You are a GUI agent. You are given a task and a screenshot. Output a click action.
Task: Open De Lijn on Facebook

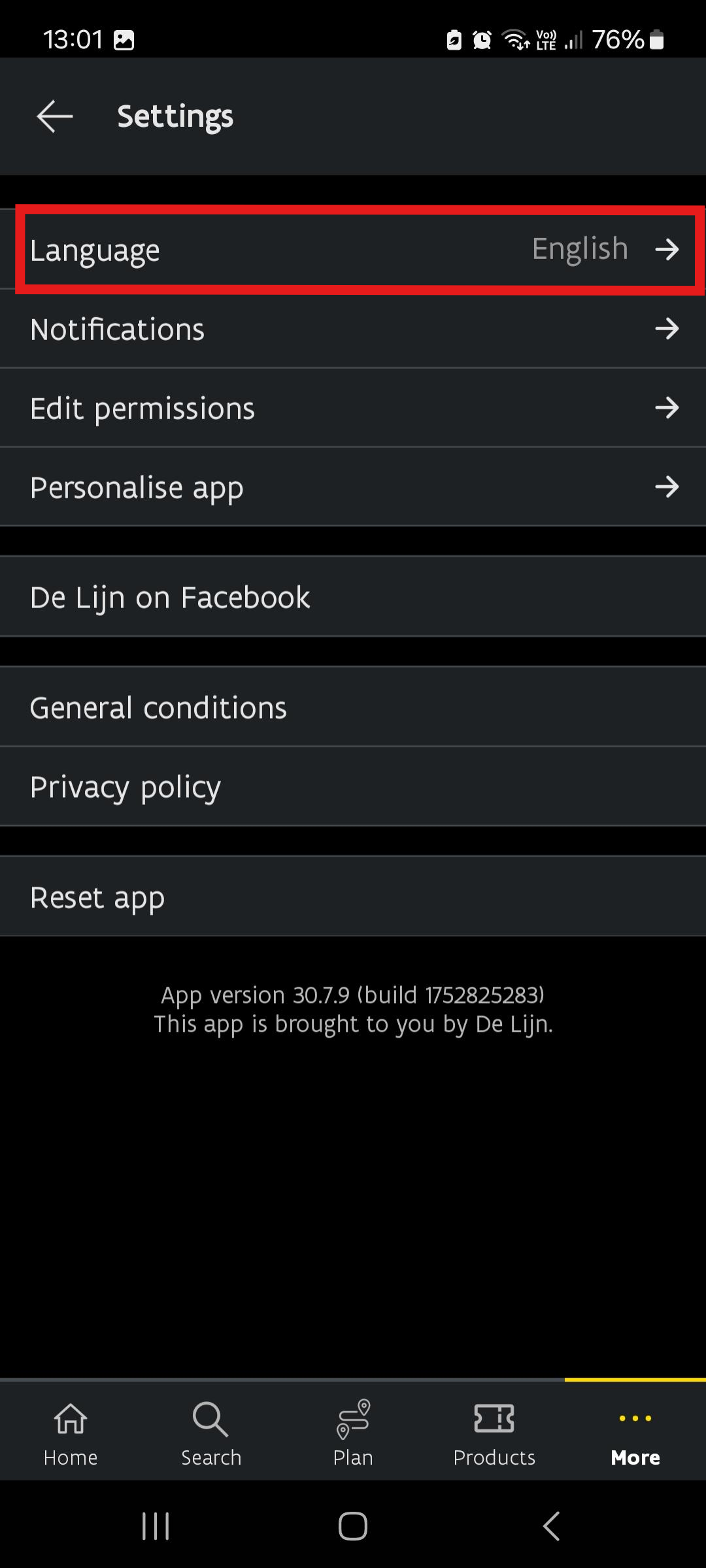coord(353,598)
